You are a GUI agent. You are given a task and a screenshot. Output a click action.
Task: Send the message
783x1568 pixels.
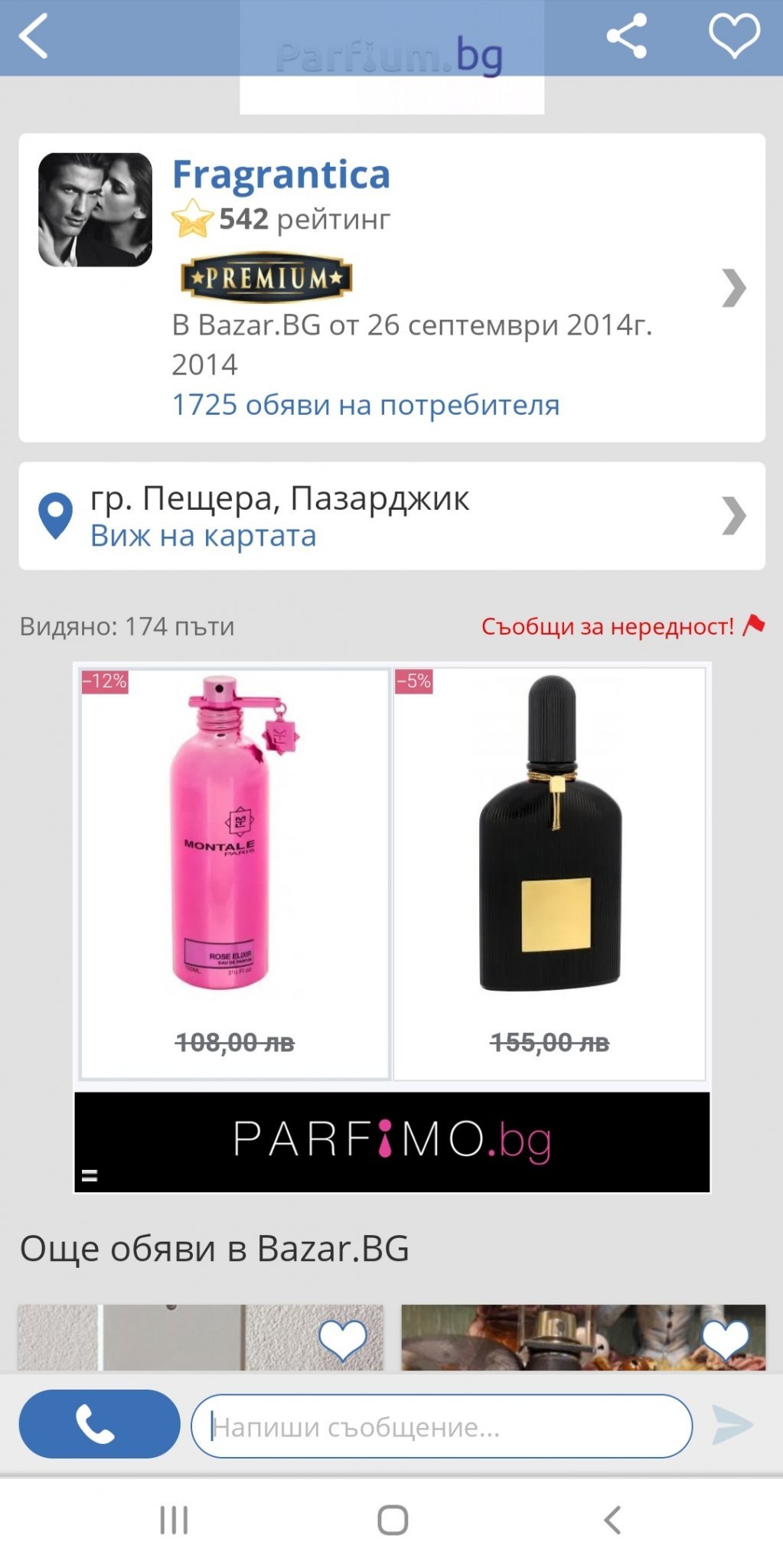[732, 1426]
